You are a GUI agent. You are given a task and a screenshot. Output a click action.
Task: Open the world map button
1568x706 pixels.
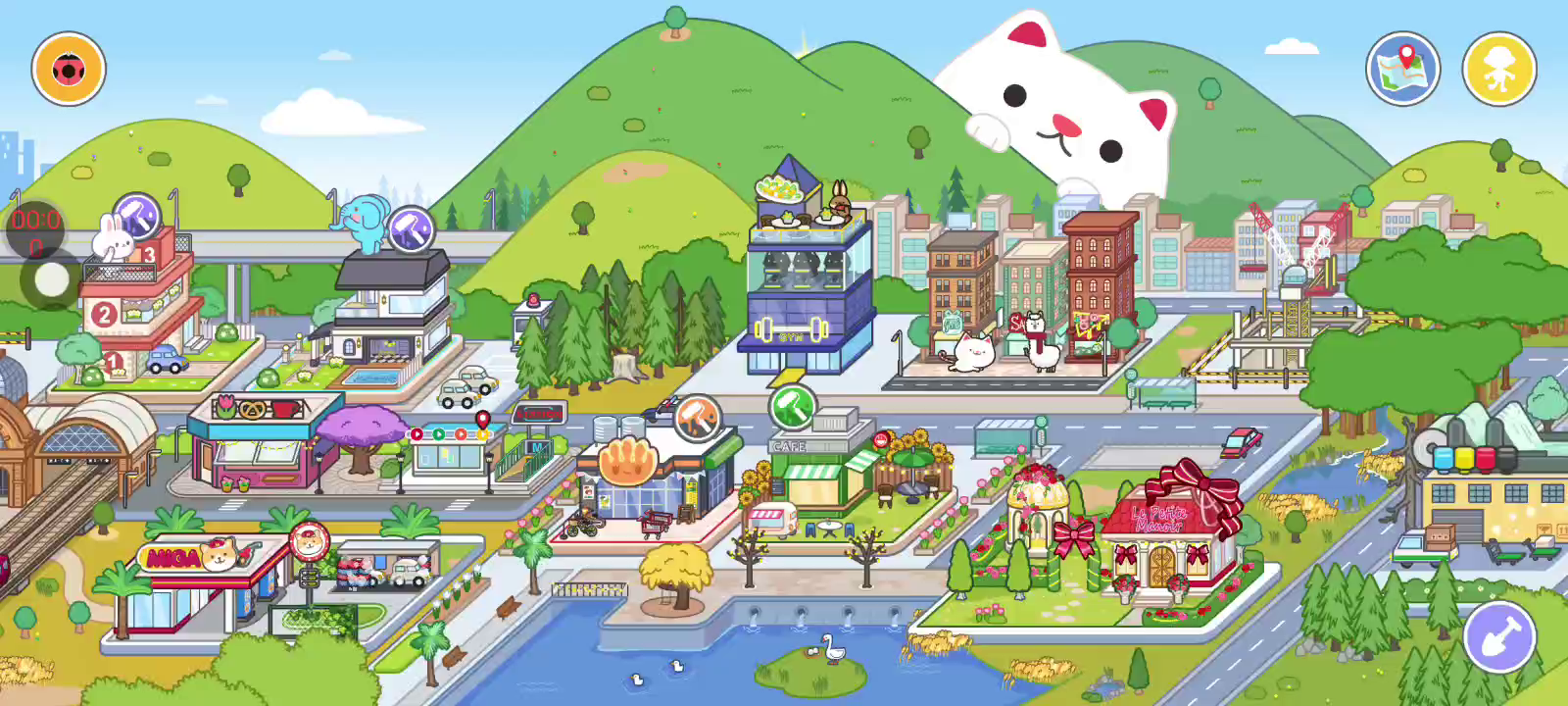1402,69
